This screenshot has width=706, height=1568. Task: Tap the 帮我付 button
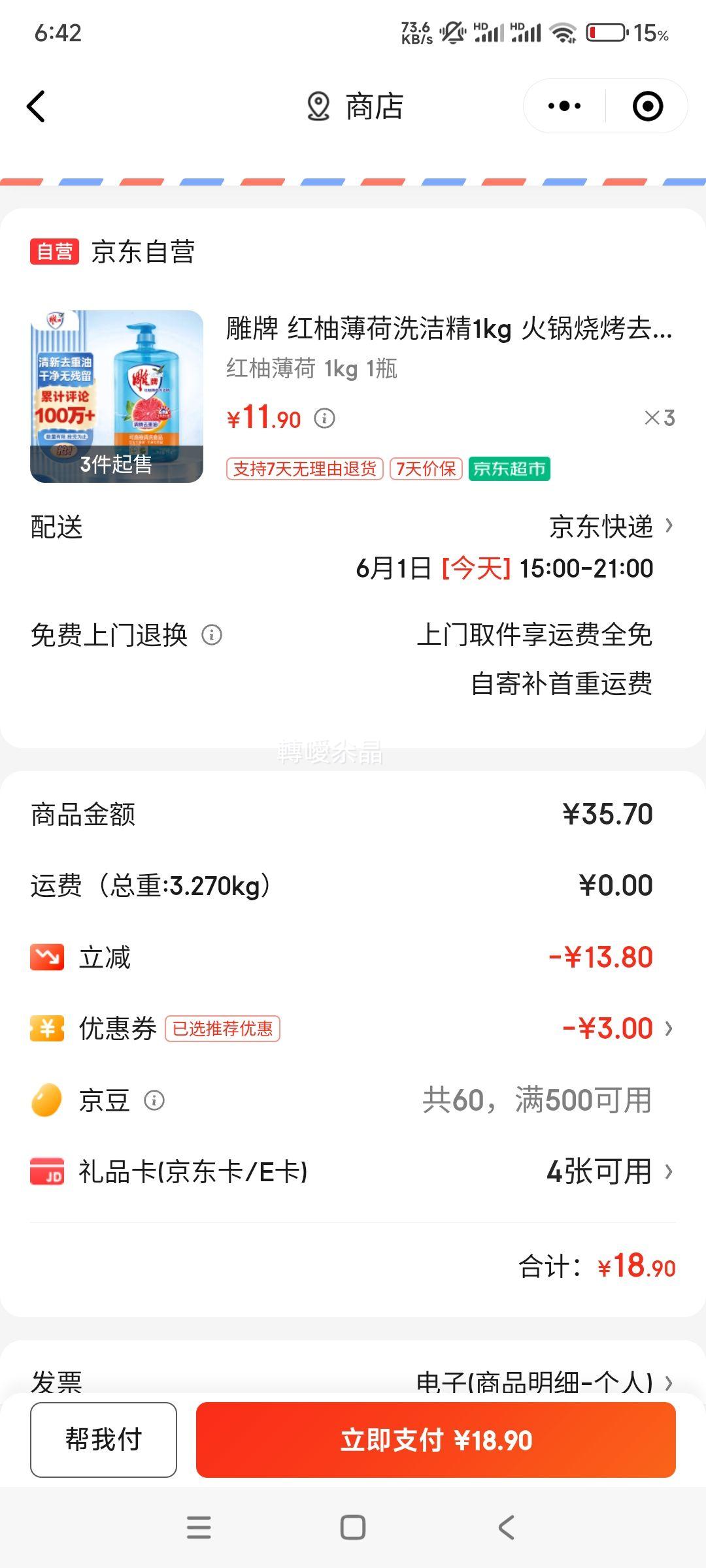click(103, 1439)
